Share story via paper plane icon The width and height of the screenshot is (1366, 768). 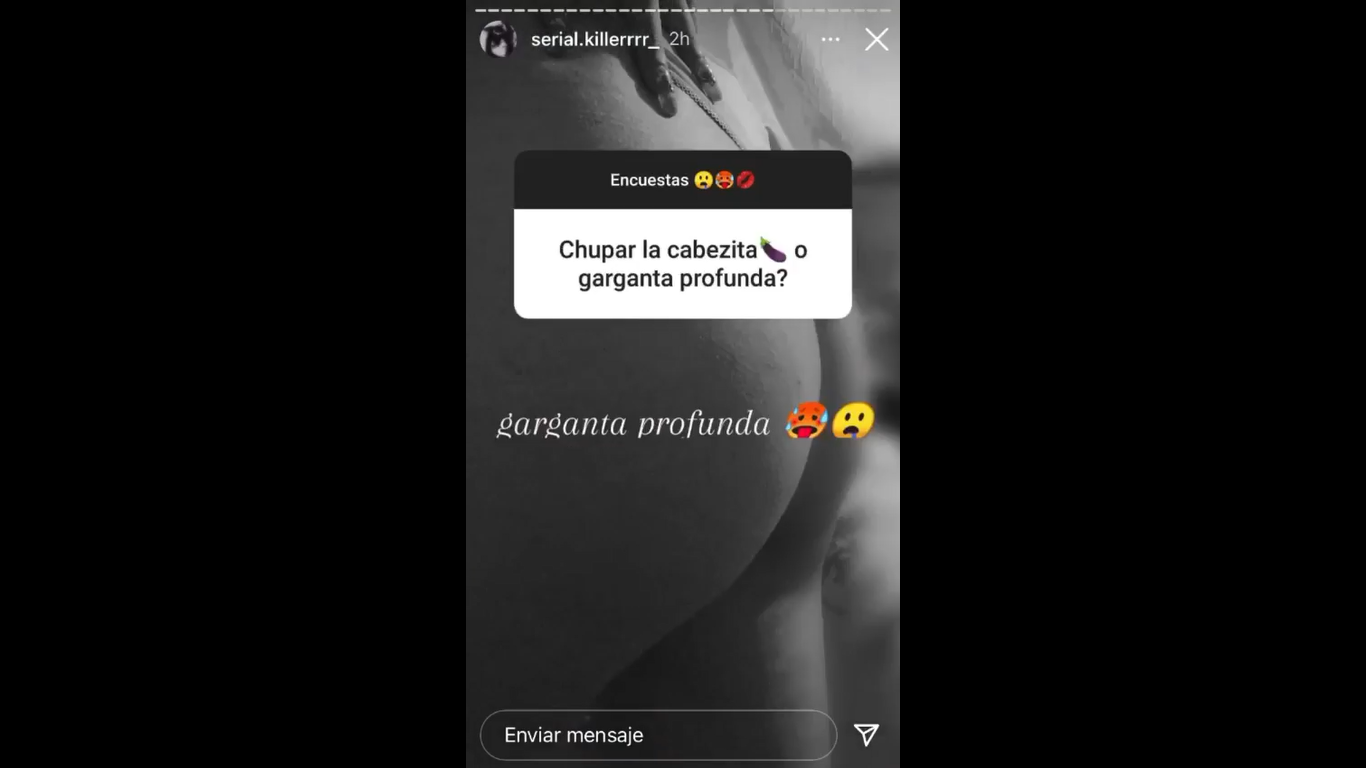tap(866, 735)
